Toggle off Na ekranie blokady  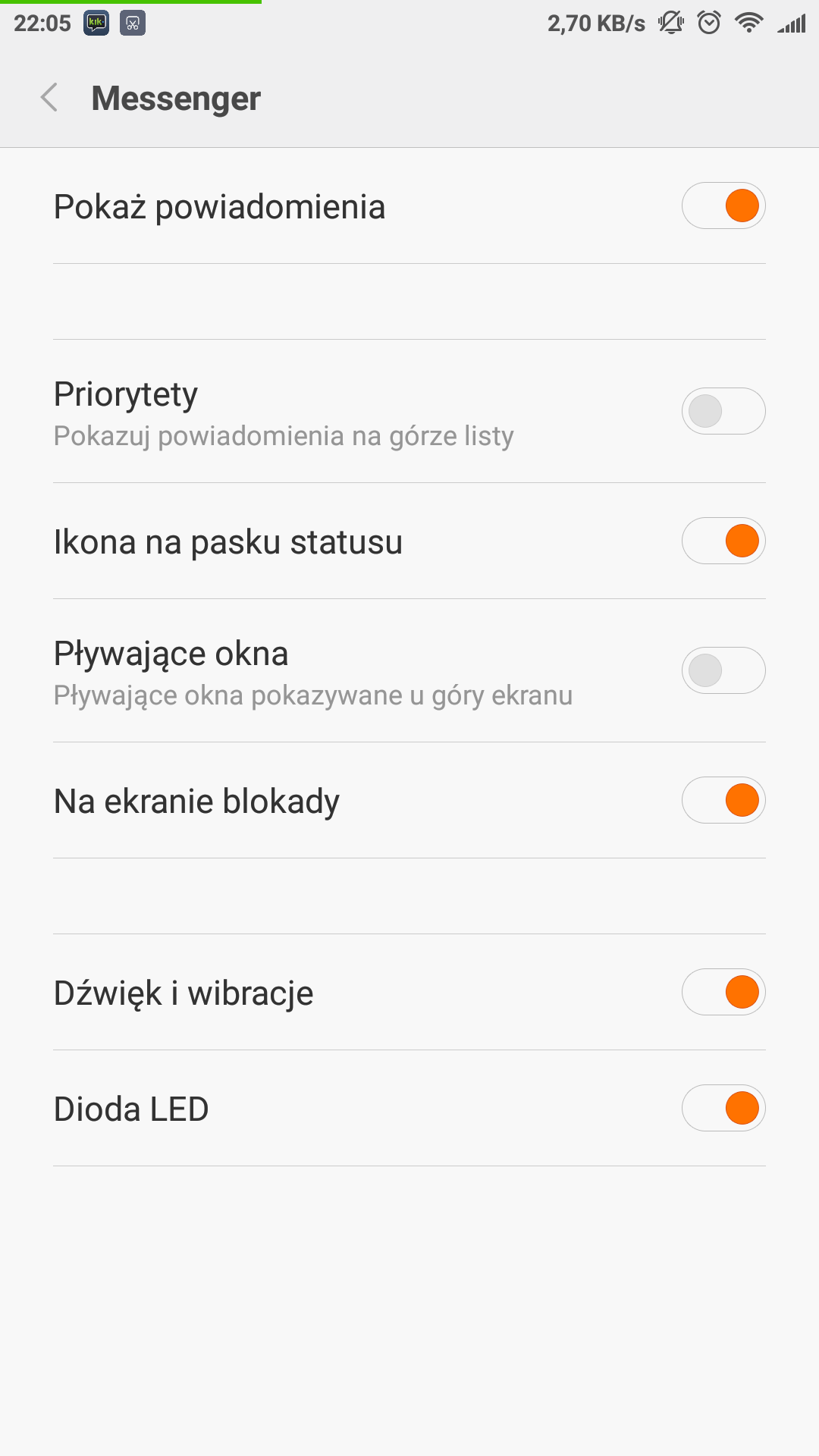(723, 800)
